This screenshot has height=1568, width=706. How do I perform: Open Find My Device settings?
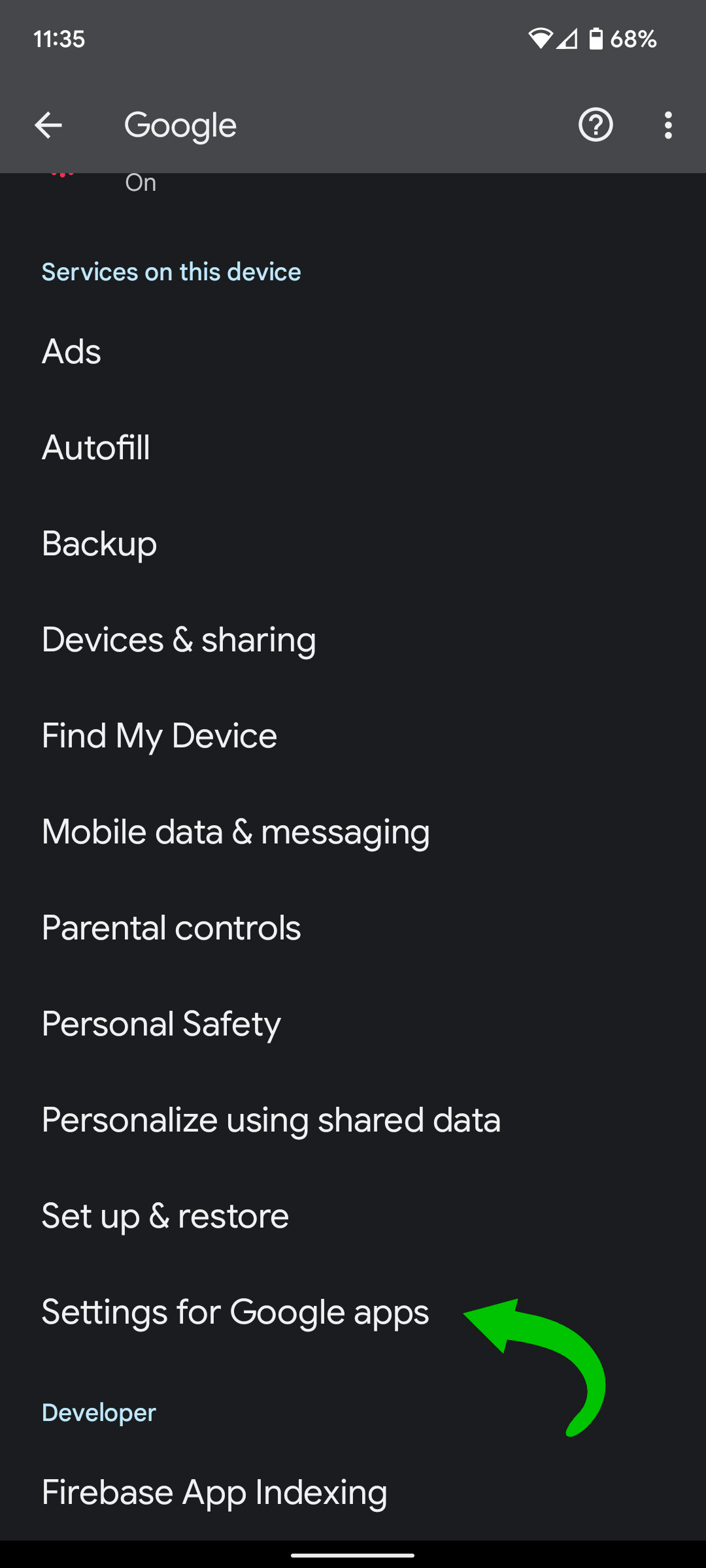coord(158,735)
